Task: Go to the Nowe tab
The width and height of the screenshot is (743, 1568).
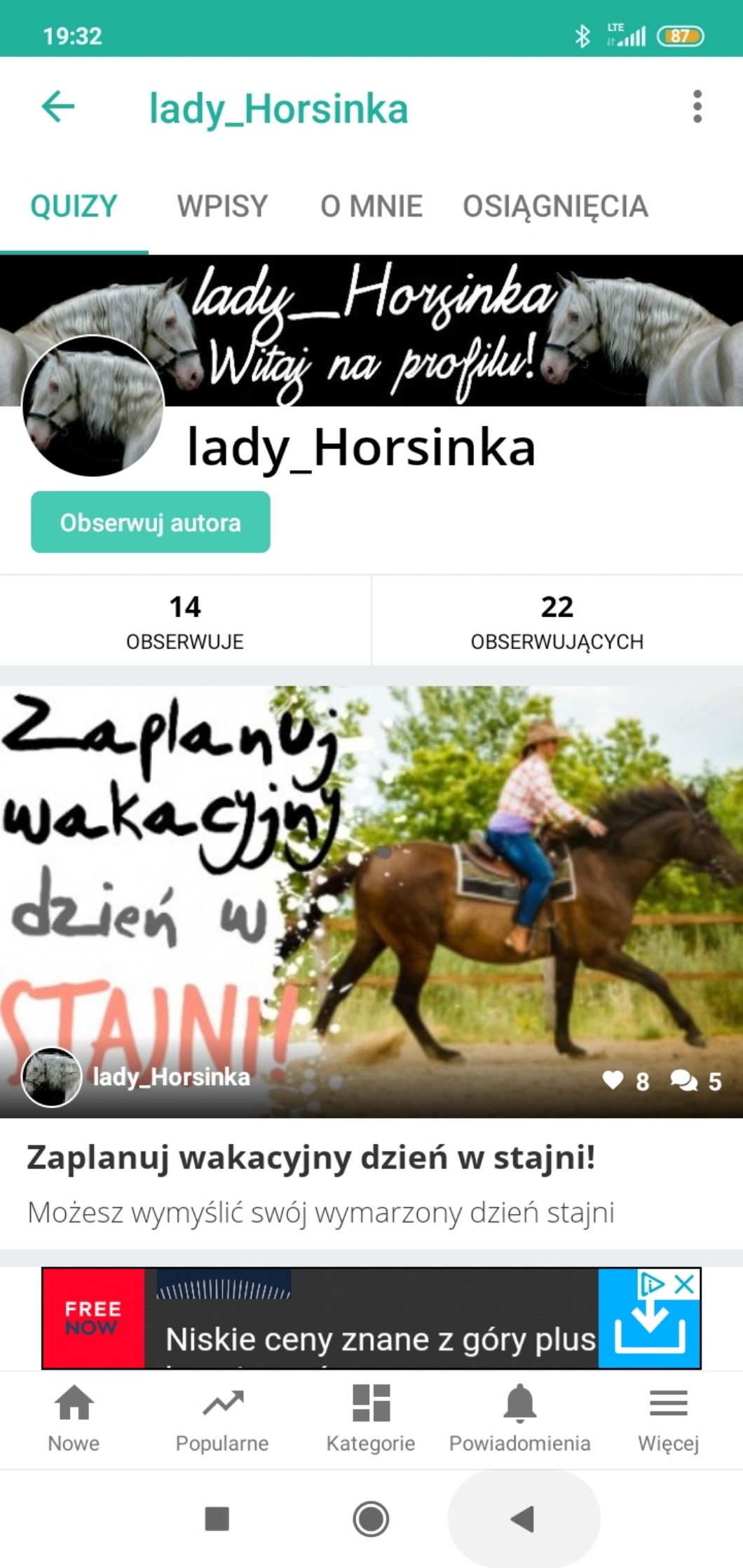Action: pyautogui.click(x=74, y=1419)
